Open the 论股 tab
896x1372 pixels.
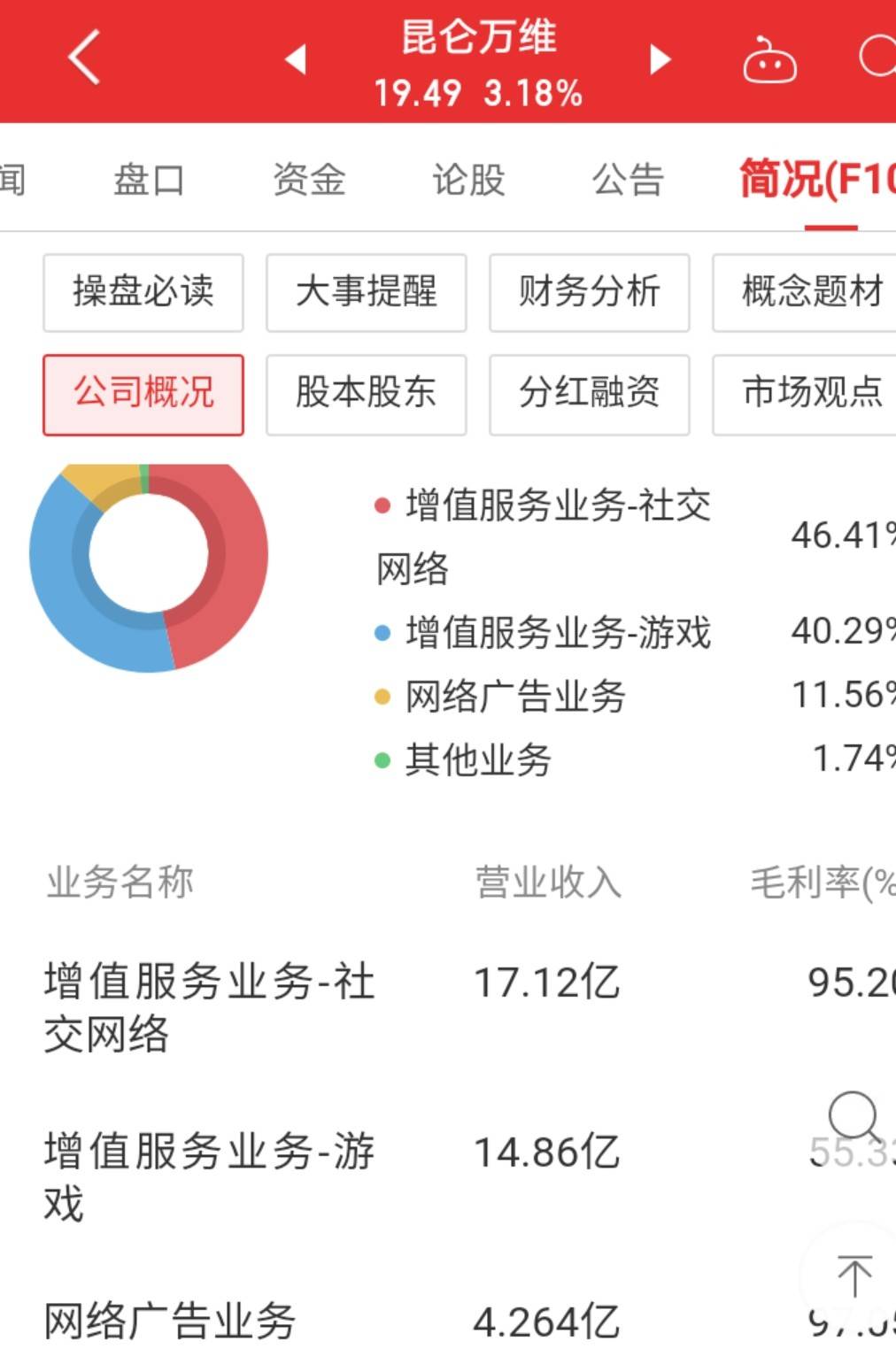[468, 180]
